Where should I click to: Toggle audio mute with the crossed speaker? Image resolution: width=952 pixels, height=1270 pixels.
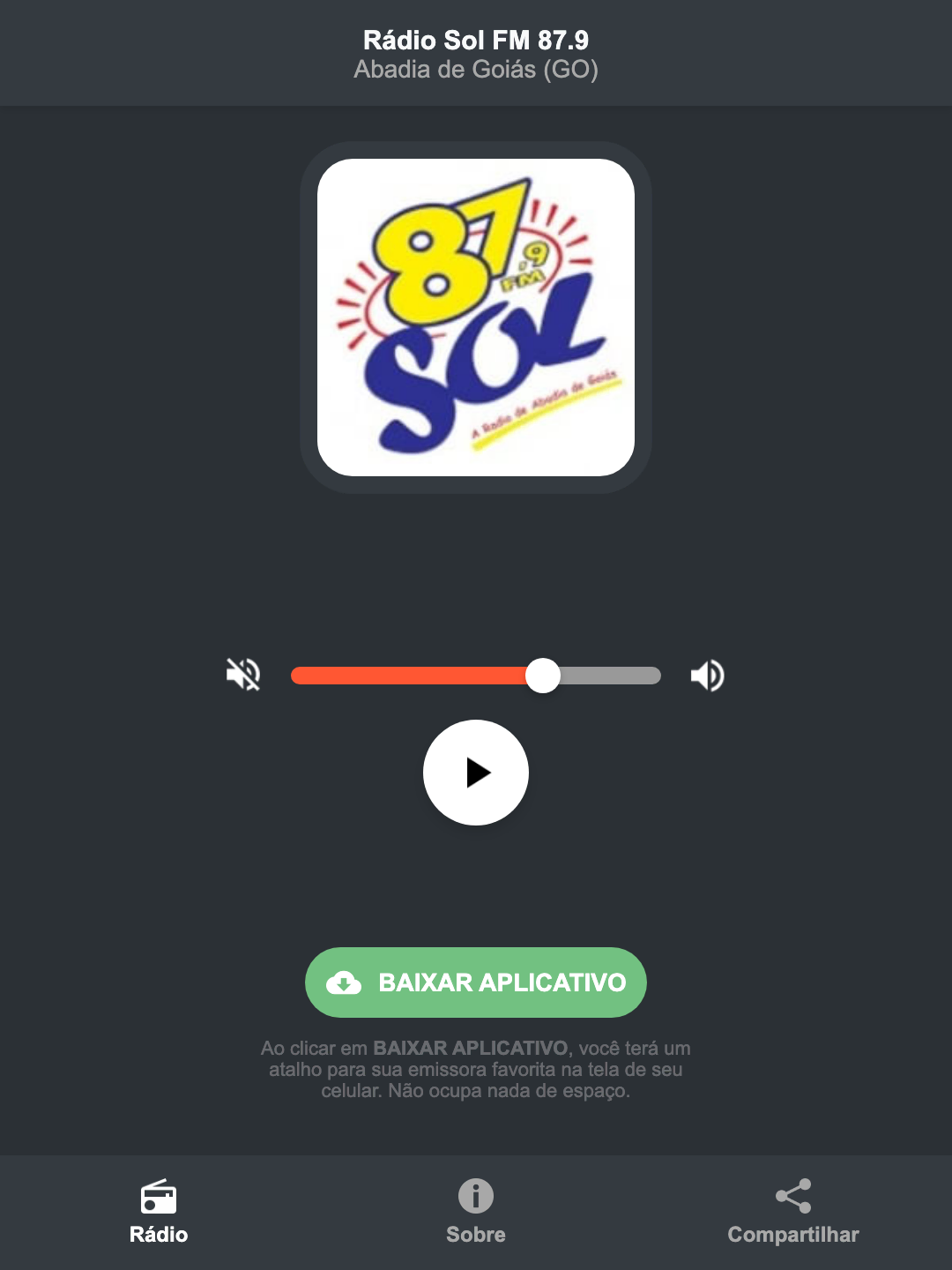click(242, 675)
